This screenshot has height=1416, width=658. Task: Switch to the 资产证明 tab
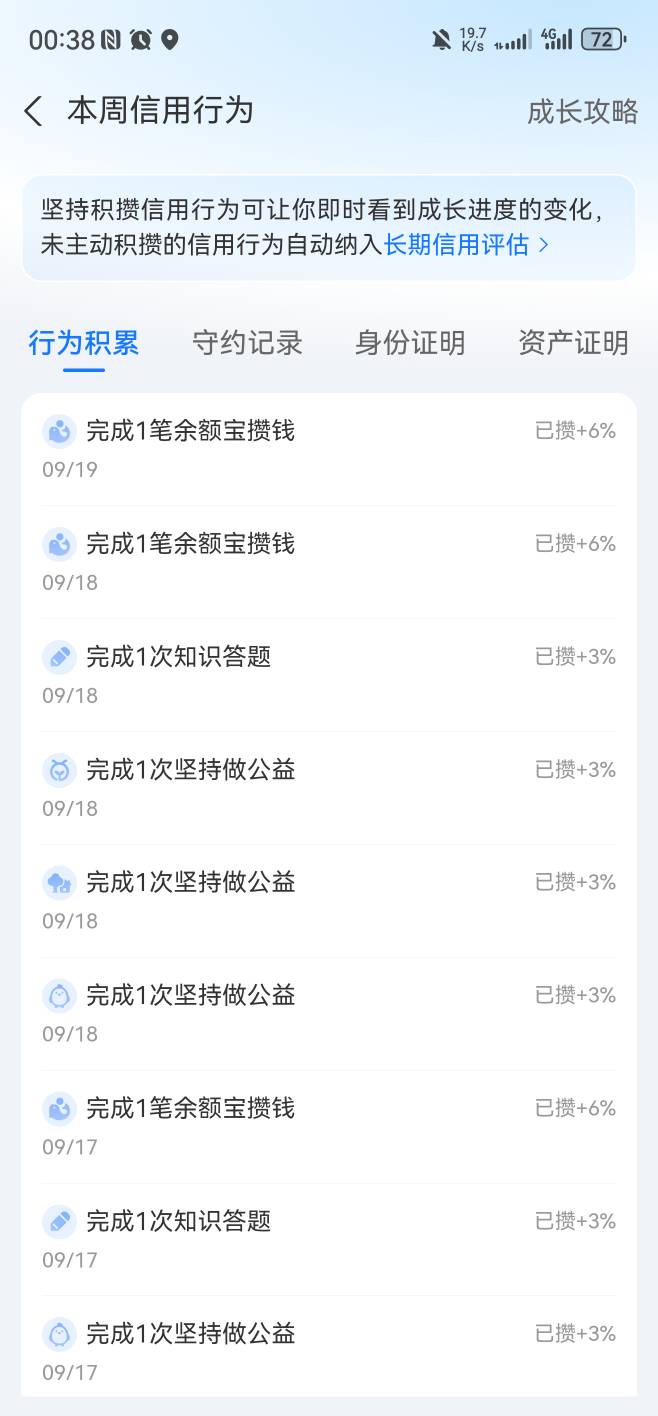tap(573, 343)
